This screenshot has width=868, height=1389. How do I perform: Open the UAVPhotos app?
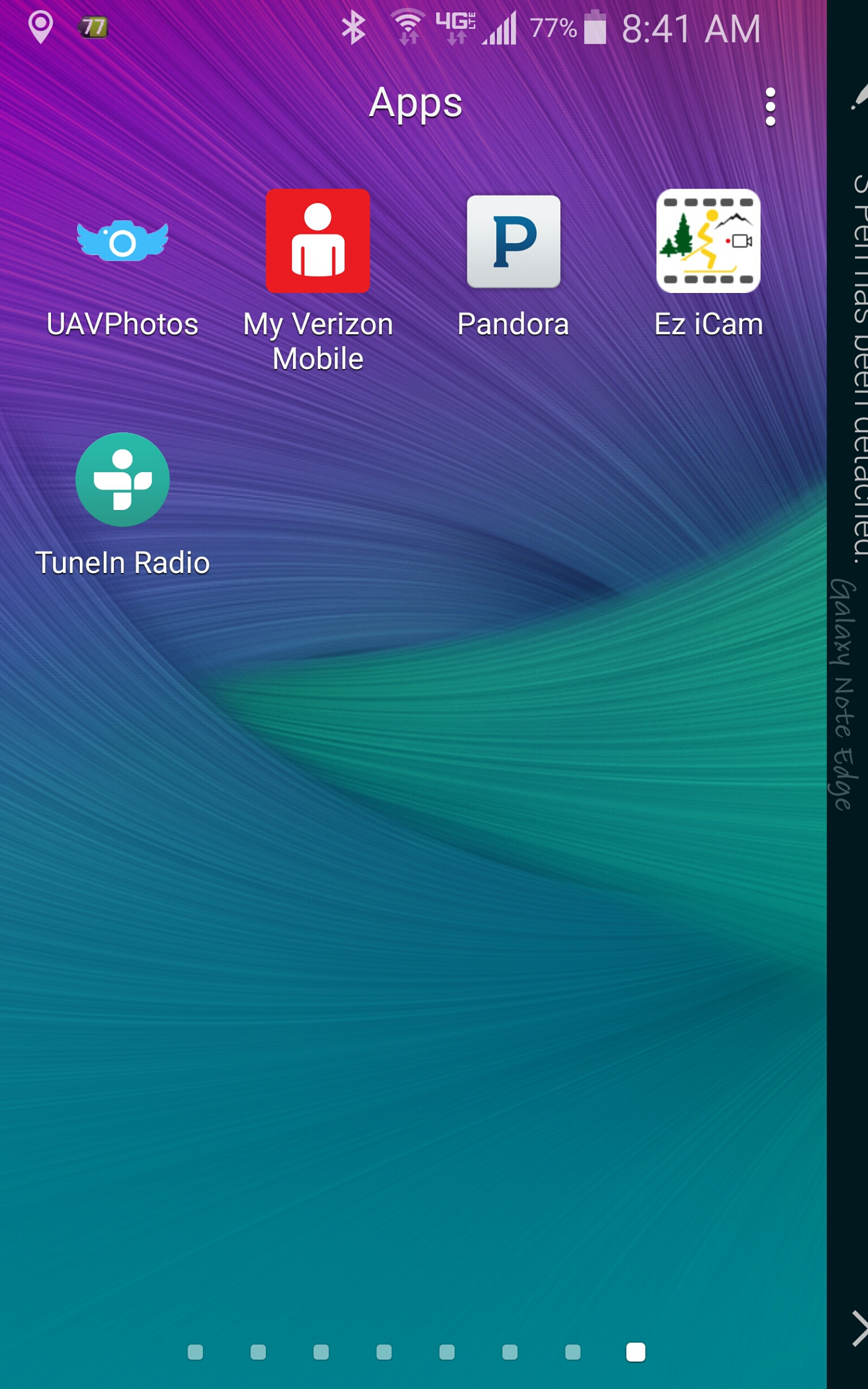click(122, 241)
